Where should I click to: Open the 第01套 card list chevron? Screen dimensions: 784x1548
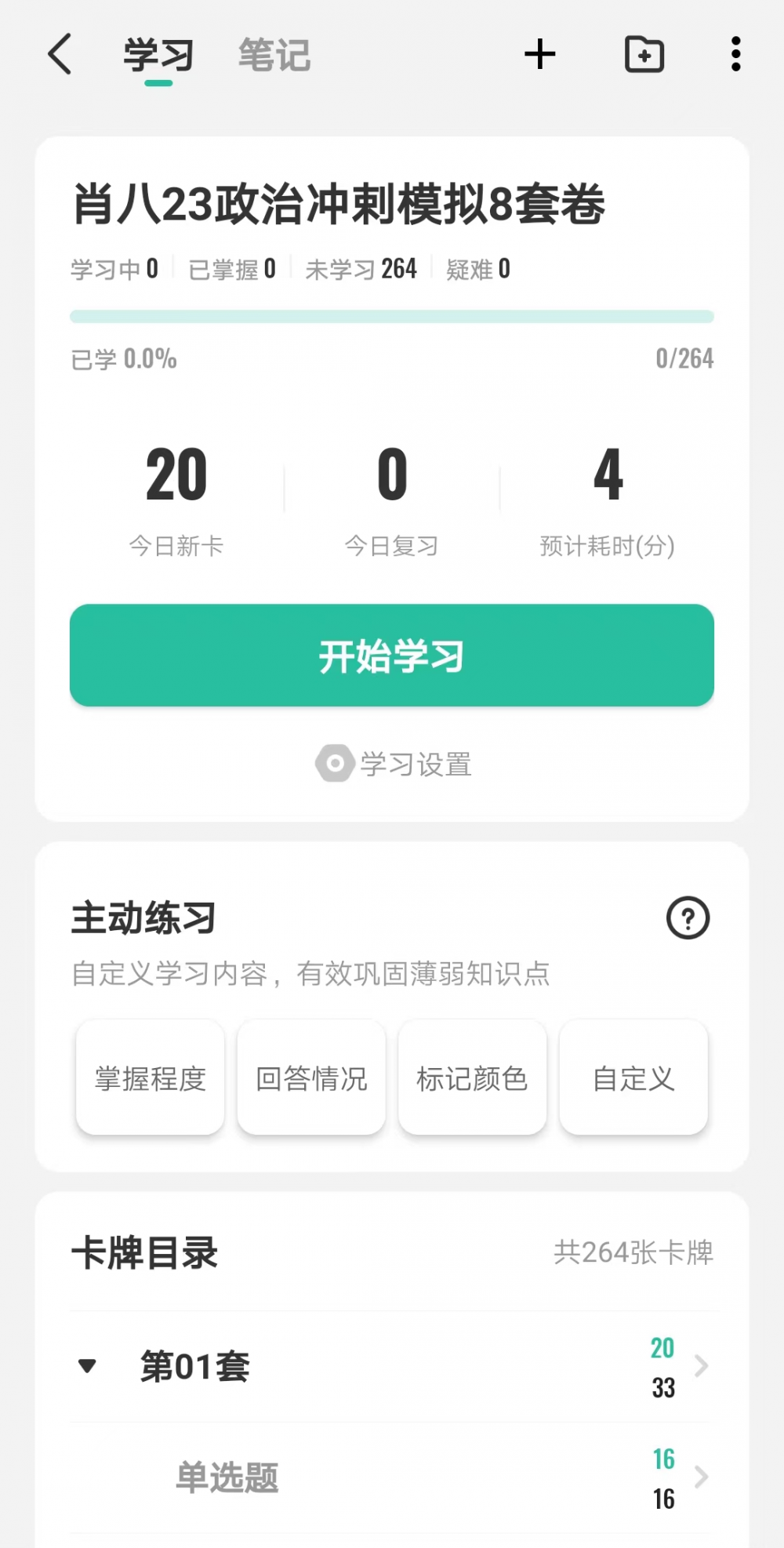click(x=701, y=1367)
